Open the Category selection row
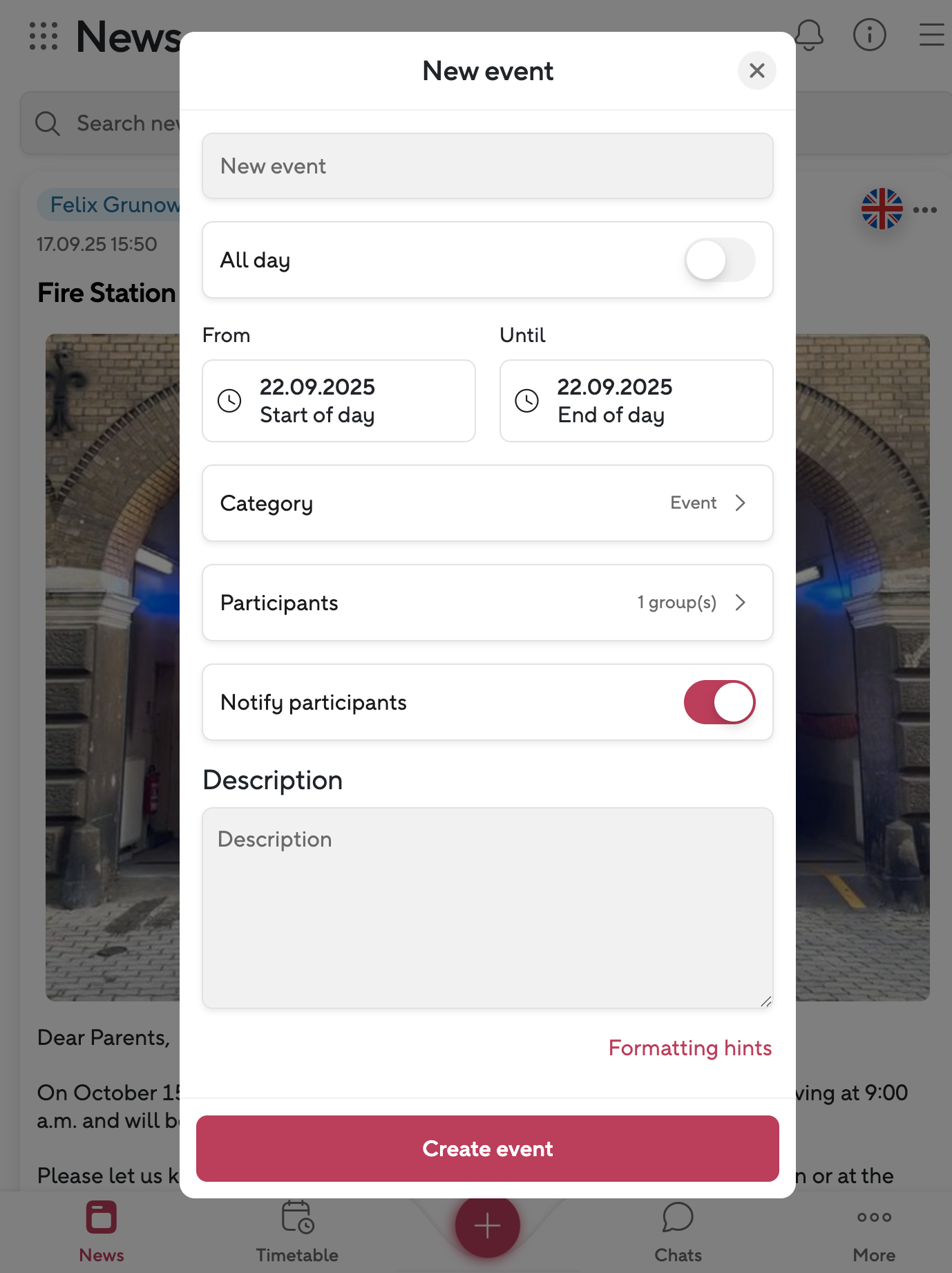 487,503
